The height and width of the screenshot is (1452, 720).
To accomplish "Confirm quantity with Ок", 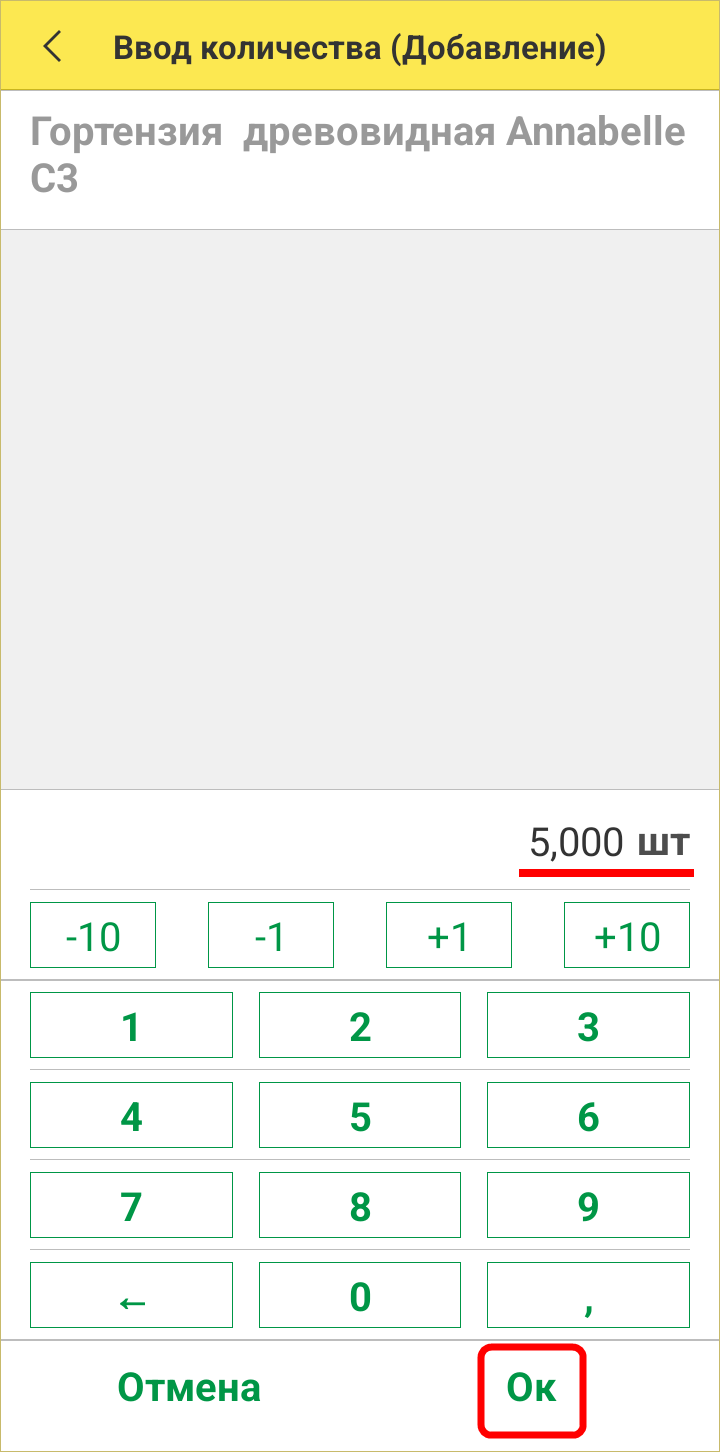I will (531, 1388).
